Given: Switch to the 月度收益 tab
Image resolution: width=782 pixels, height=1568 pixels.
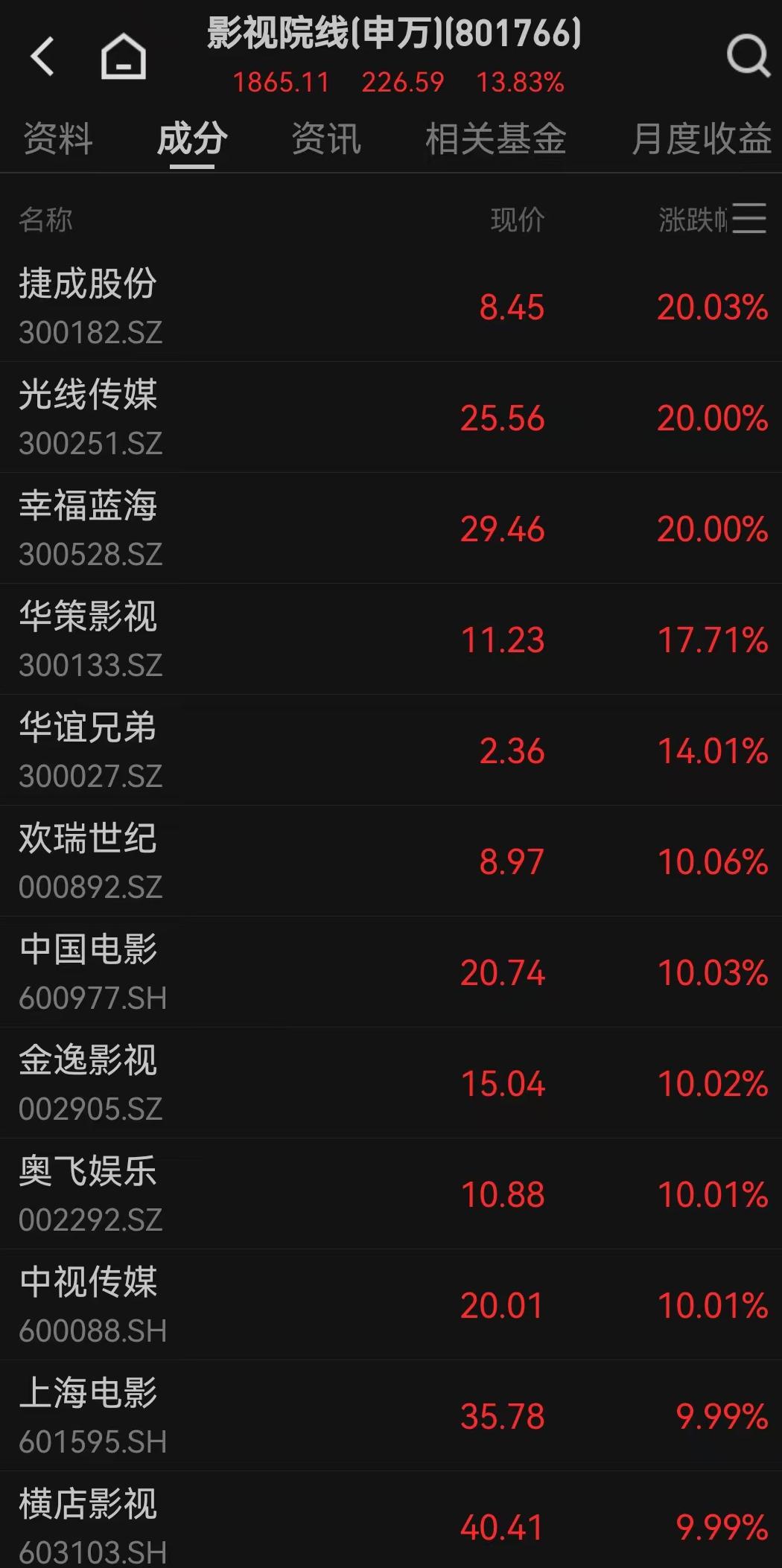Looking at the screenshot, I should (x=701, y=139).
